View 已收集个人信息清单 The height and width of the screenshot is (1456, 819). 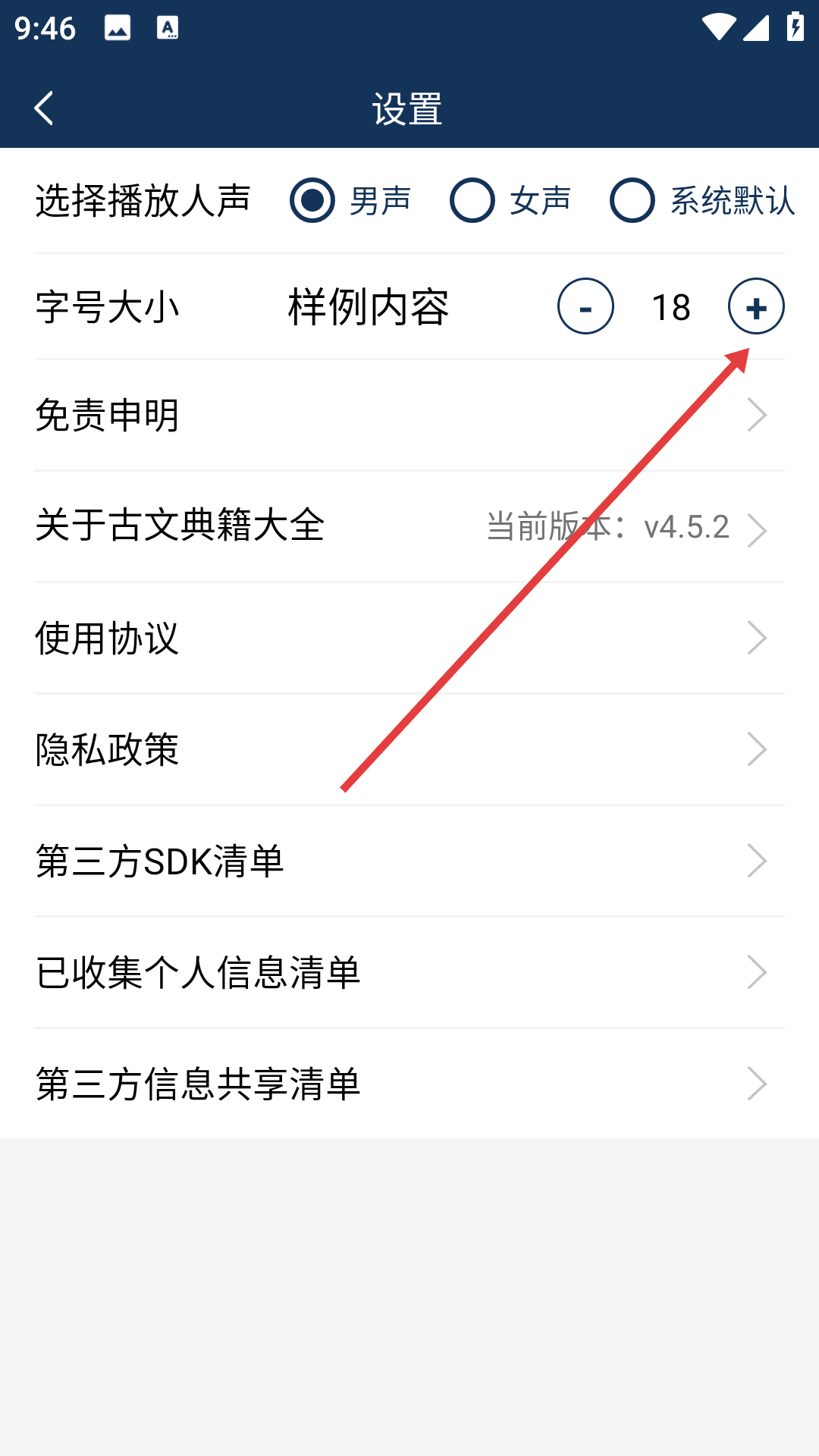coord(409,972)
